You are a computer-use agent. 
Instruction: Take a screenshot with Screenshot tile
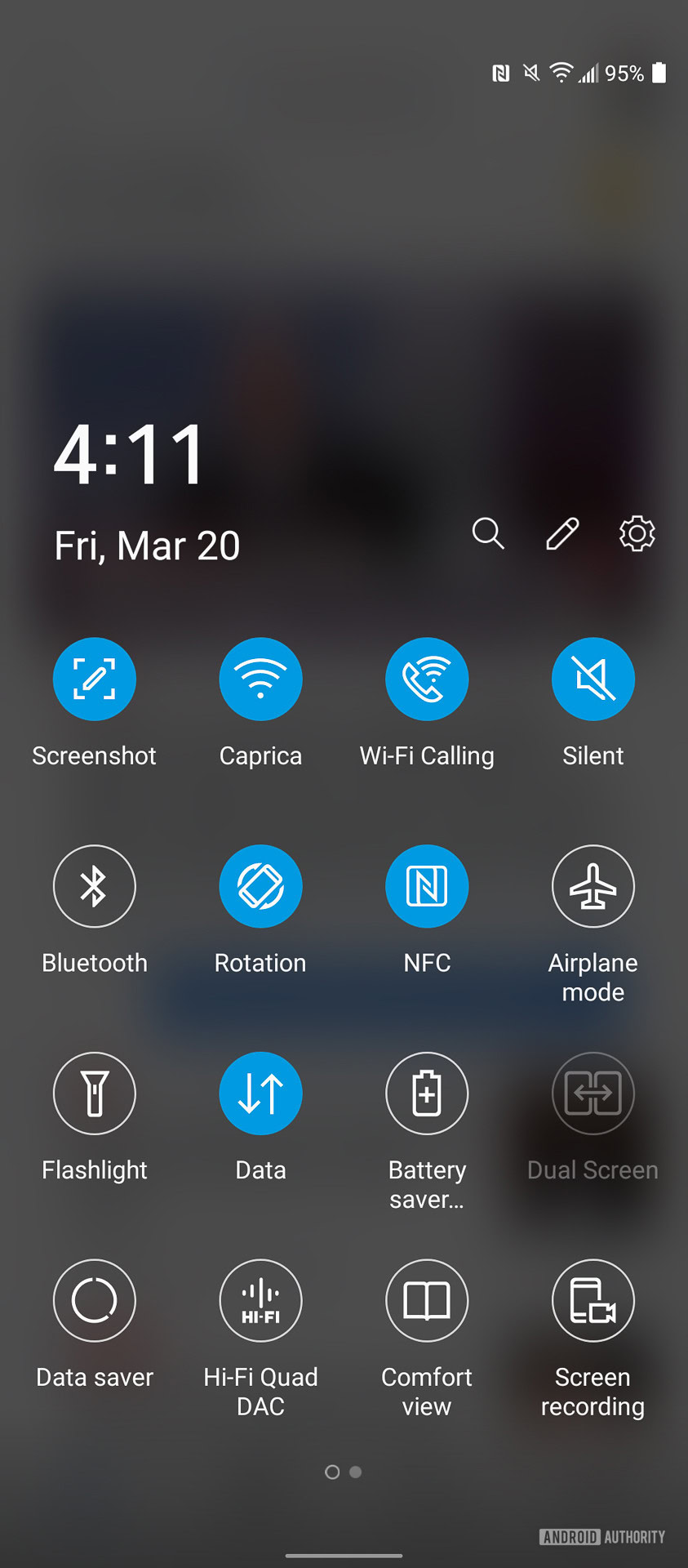tap(95, 679)
